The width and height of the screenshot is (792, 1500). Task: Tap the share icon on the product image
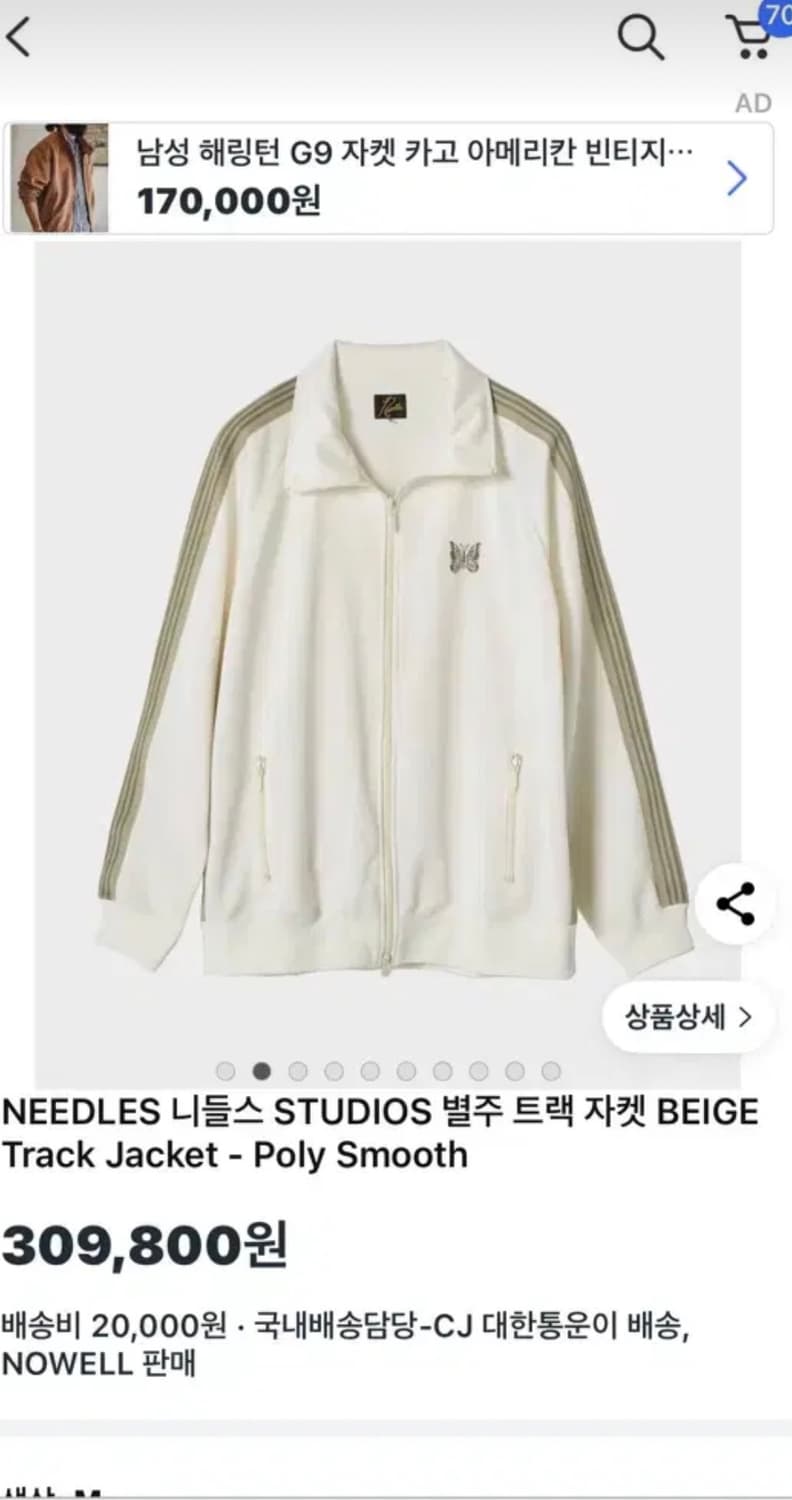[736, 903]
